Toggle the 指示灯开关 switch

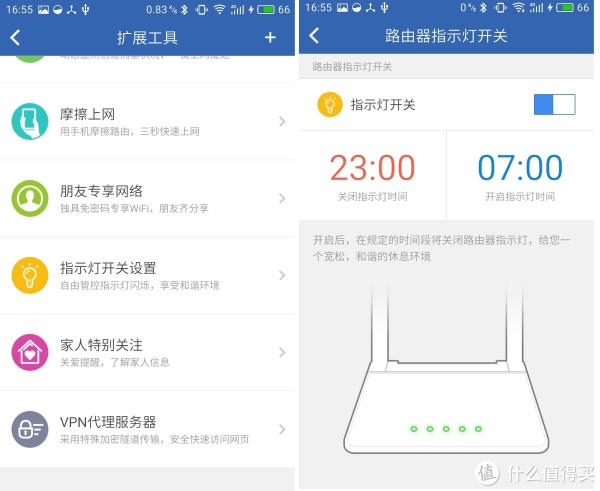[x=554, y=104]
